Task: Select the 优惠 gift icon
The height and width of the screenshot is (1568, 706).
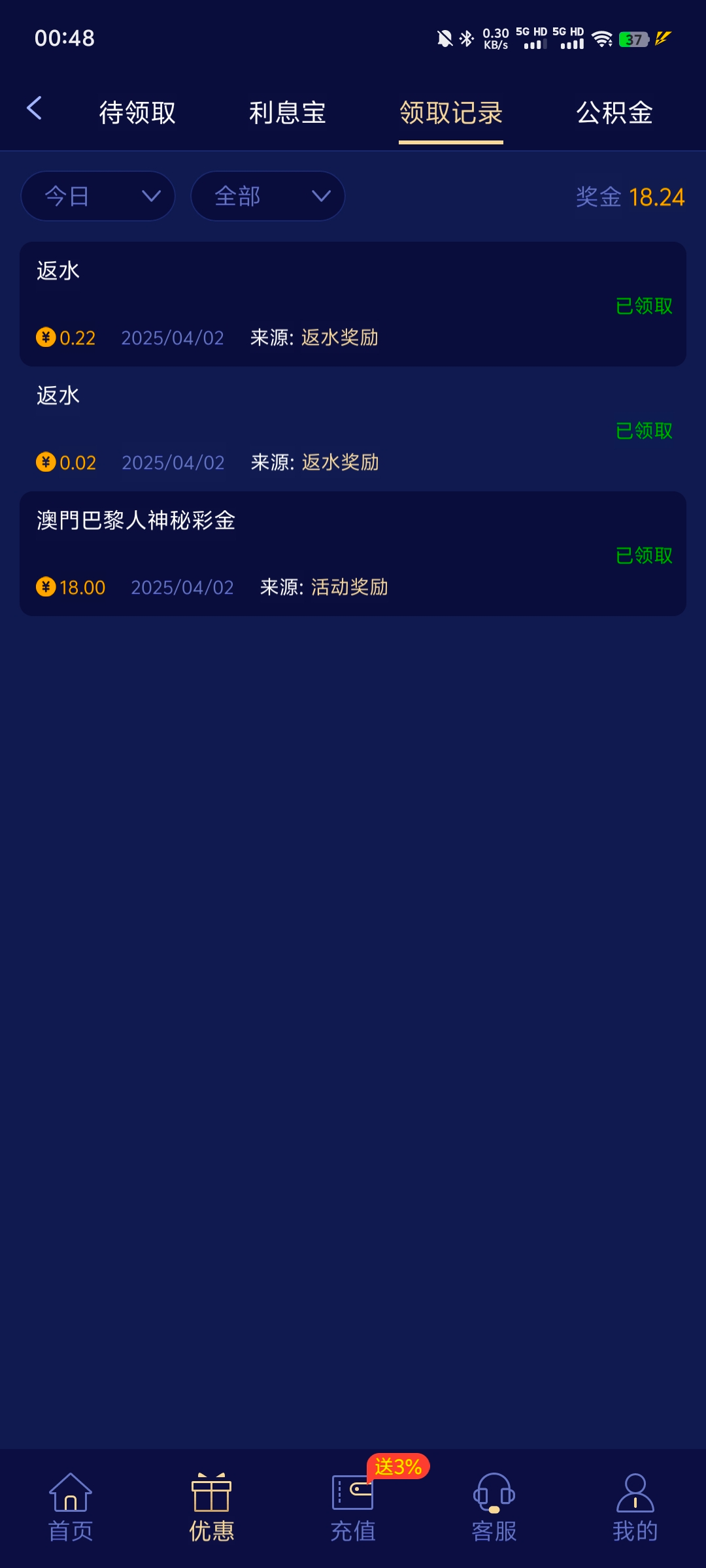Action: pos(210,1496)
